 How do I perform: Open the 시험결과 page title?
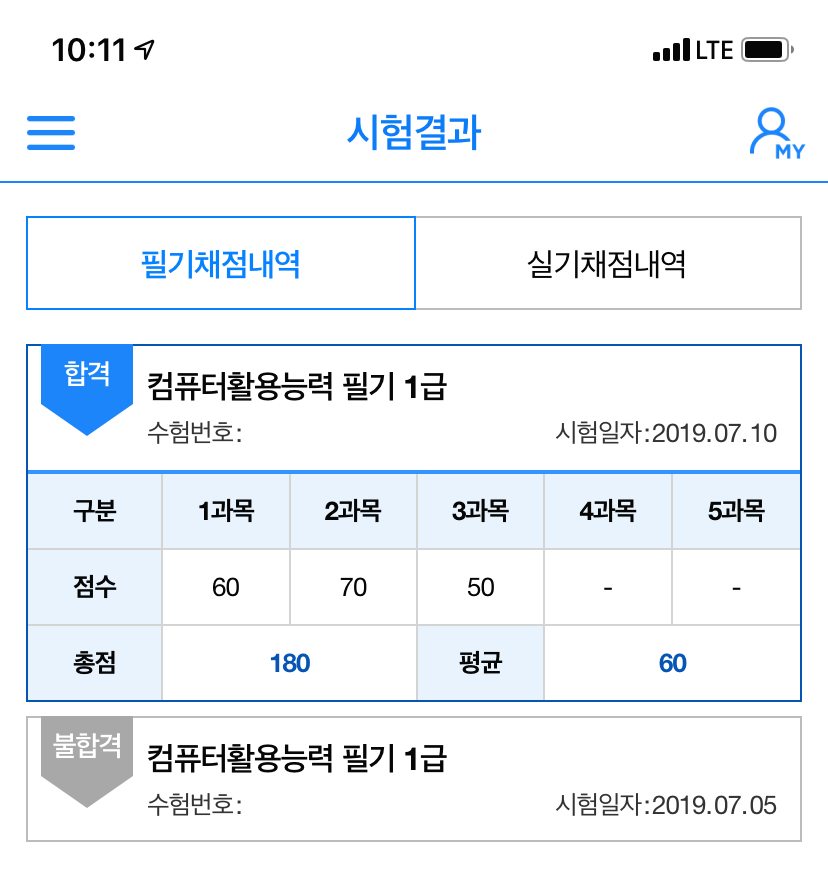click(414, 133)
